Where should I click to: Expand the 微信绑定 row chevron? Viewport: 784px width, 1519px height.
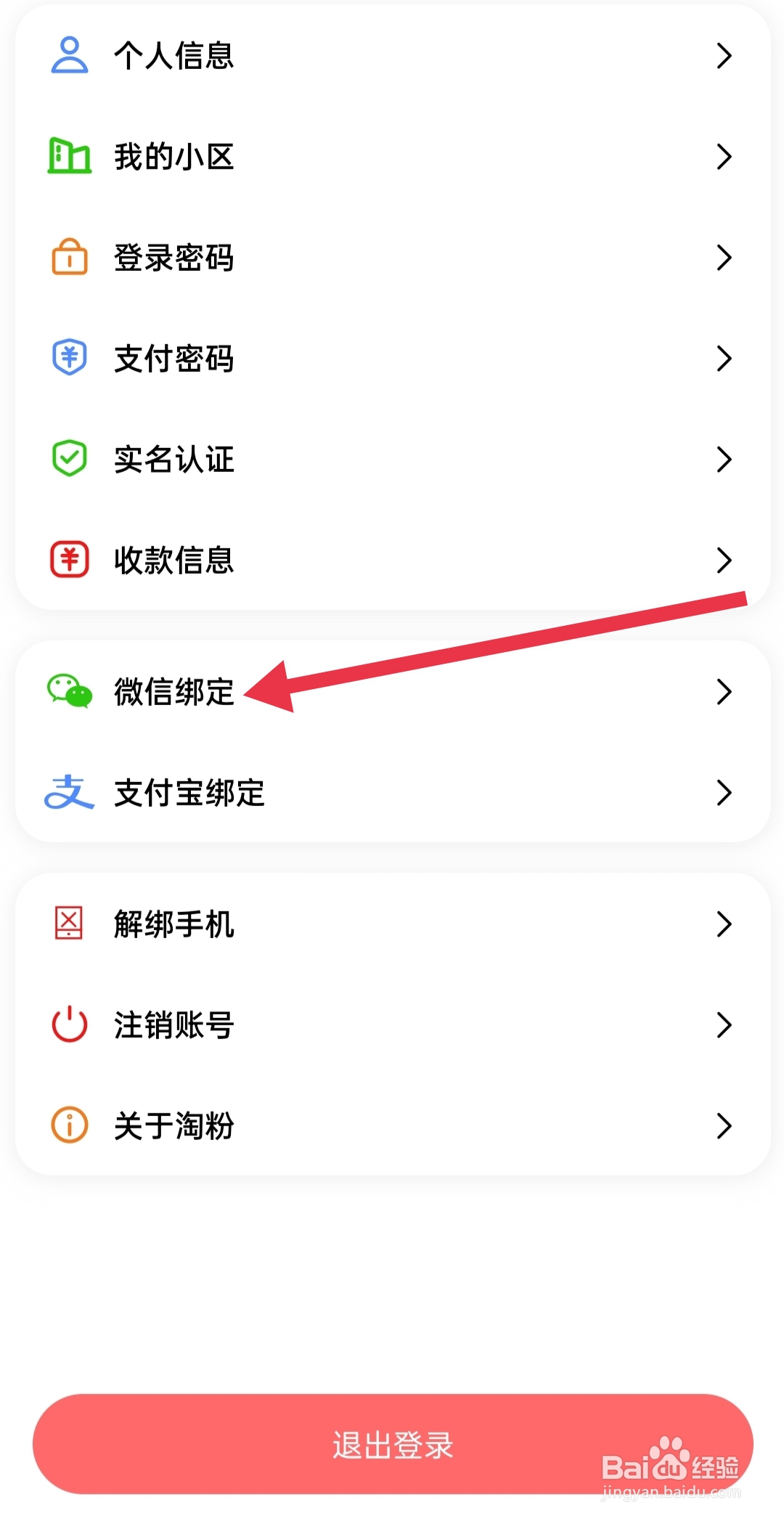click(x=724, y=692)
